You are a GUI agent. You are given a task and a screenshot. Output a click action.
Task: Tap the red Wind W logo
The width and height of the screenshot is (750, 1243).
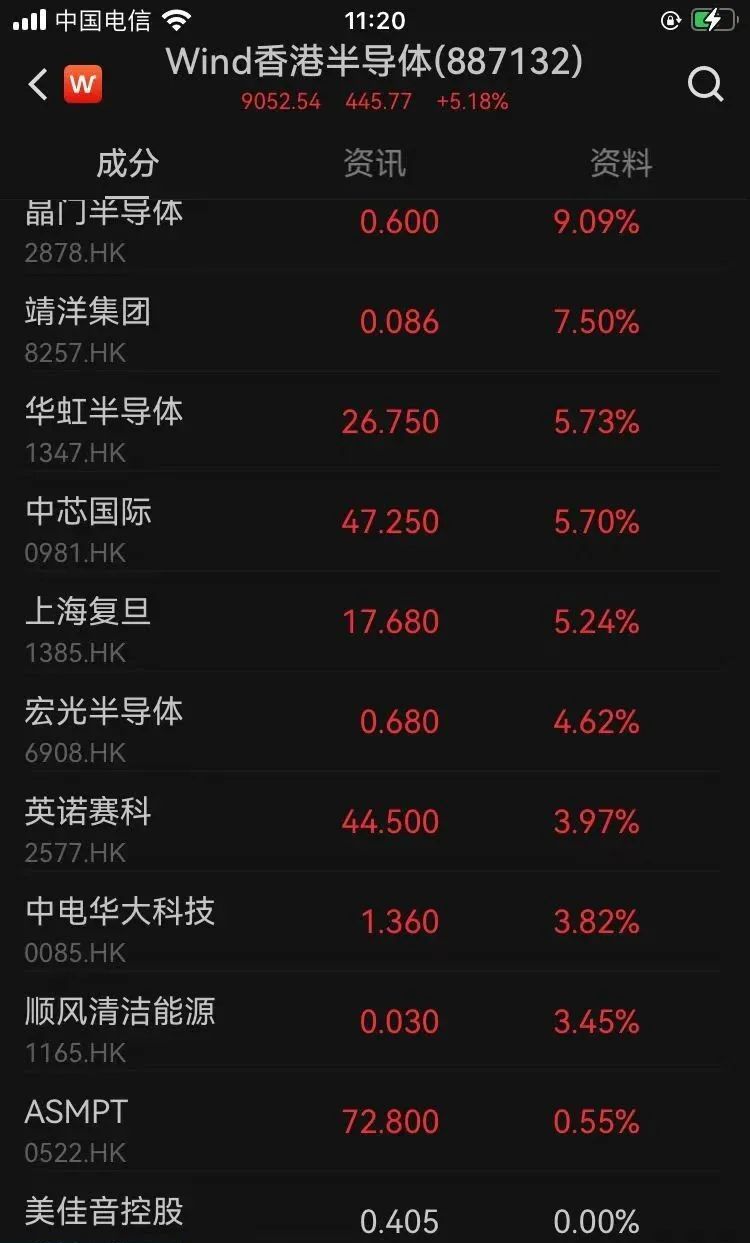click(84, 84)
